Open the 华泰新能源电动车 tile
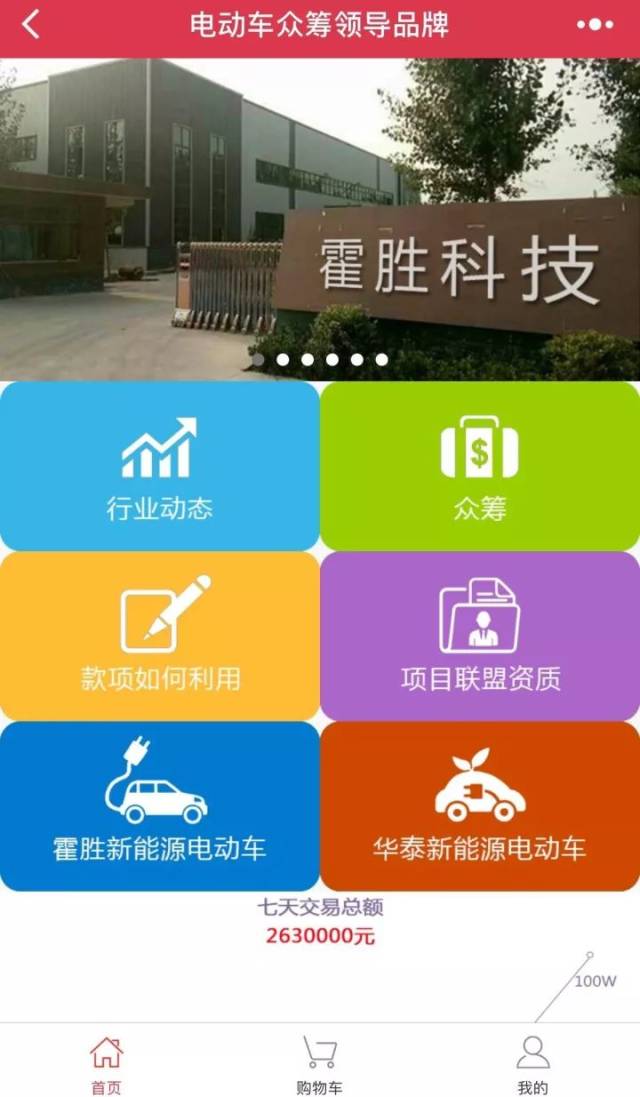 [480, 807]
